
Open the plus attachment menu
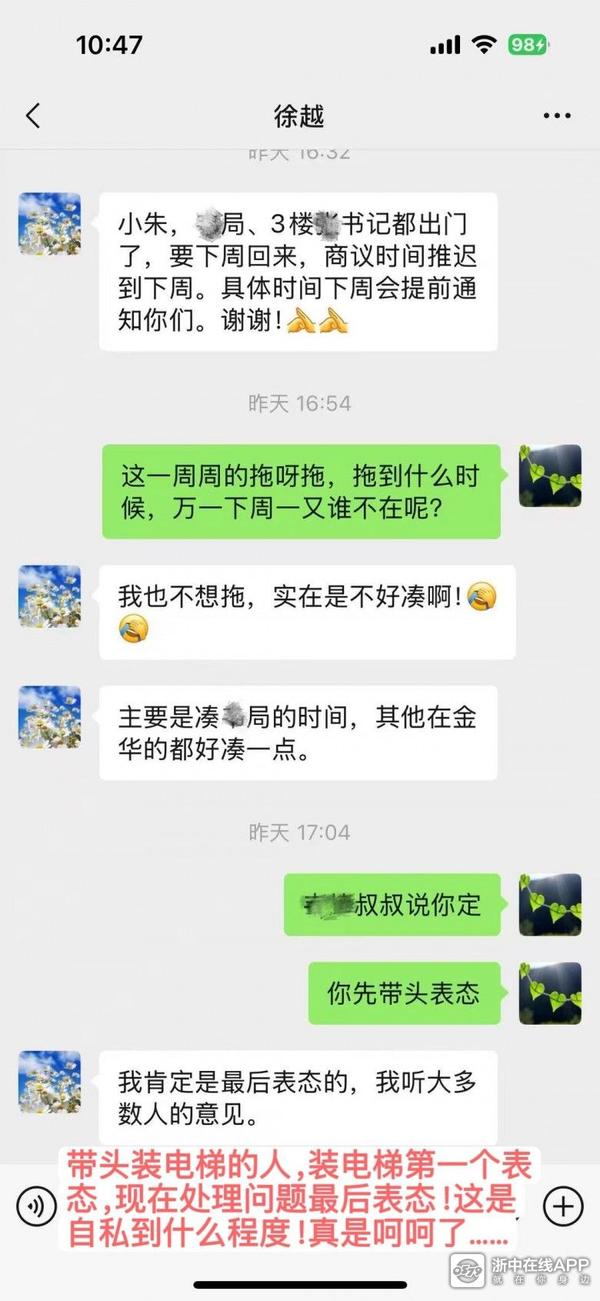[x=563, y=1206]
